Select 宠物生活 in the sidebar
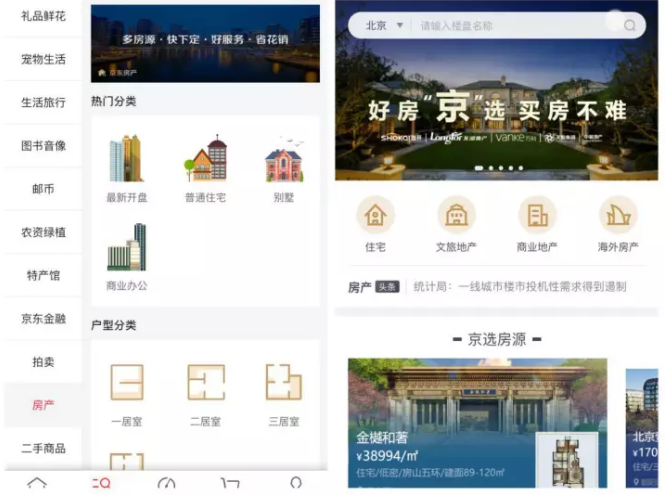 click(x=43, y=59)
